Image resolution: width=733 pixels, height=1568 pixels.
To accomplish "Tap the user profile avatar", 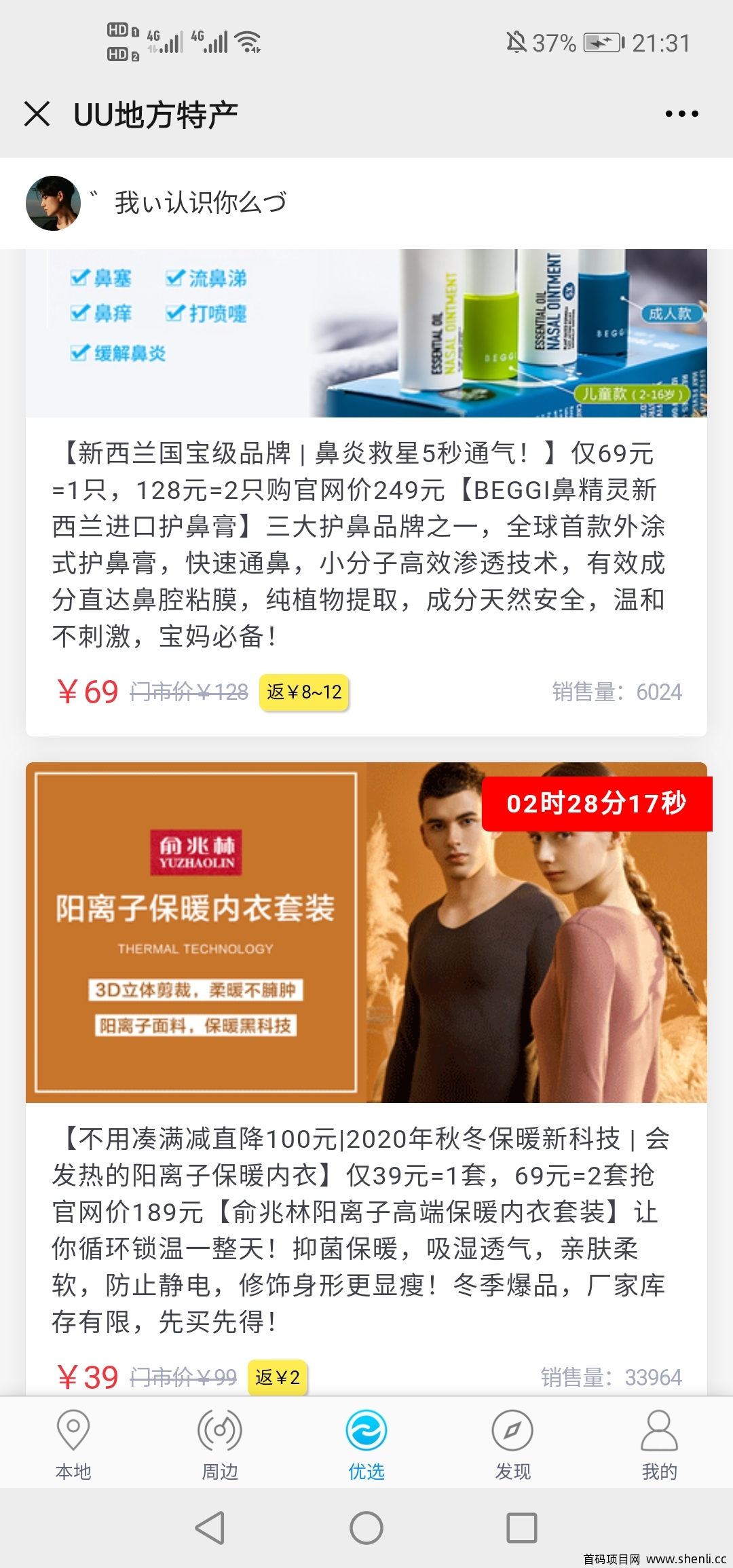I will 53,203.
